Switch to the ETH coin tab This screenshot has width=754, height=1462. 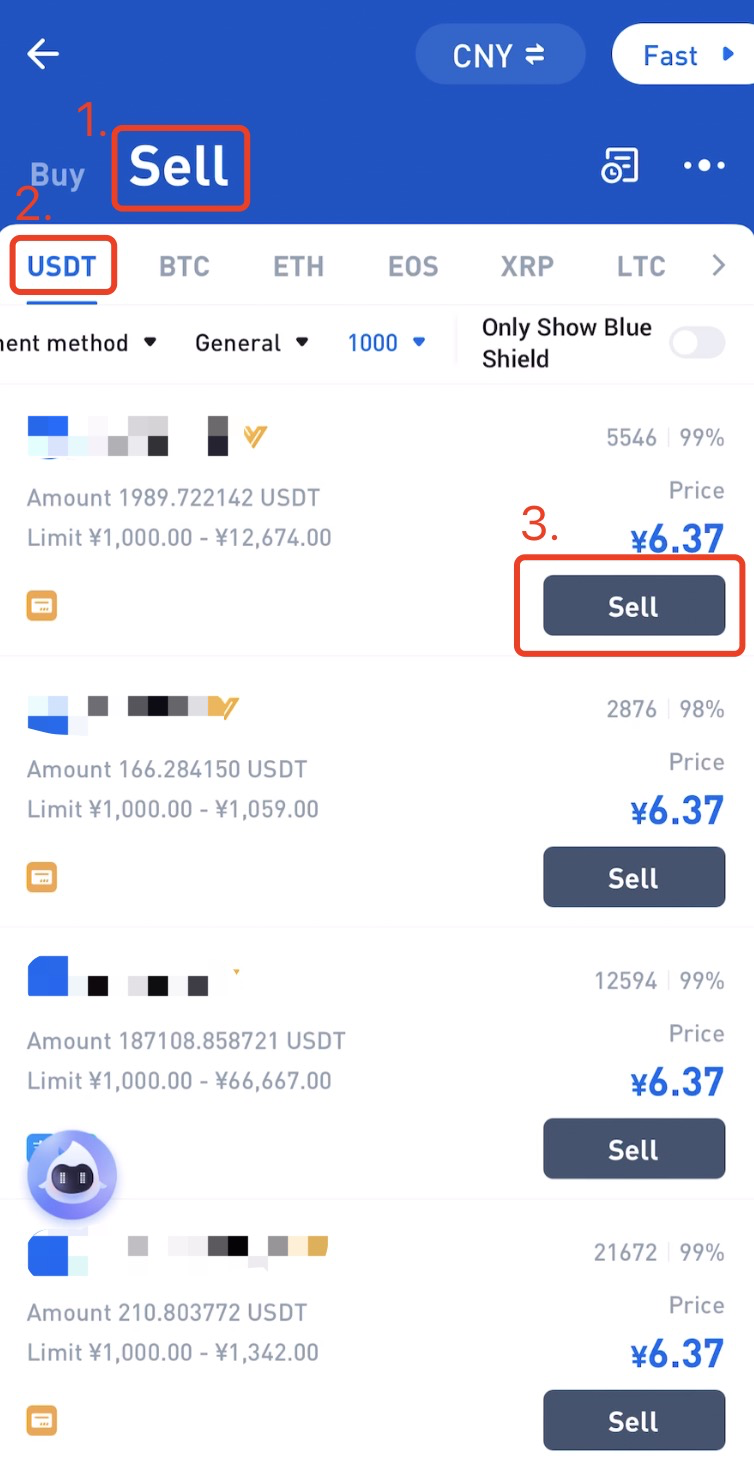pos(298,266)
